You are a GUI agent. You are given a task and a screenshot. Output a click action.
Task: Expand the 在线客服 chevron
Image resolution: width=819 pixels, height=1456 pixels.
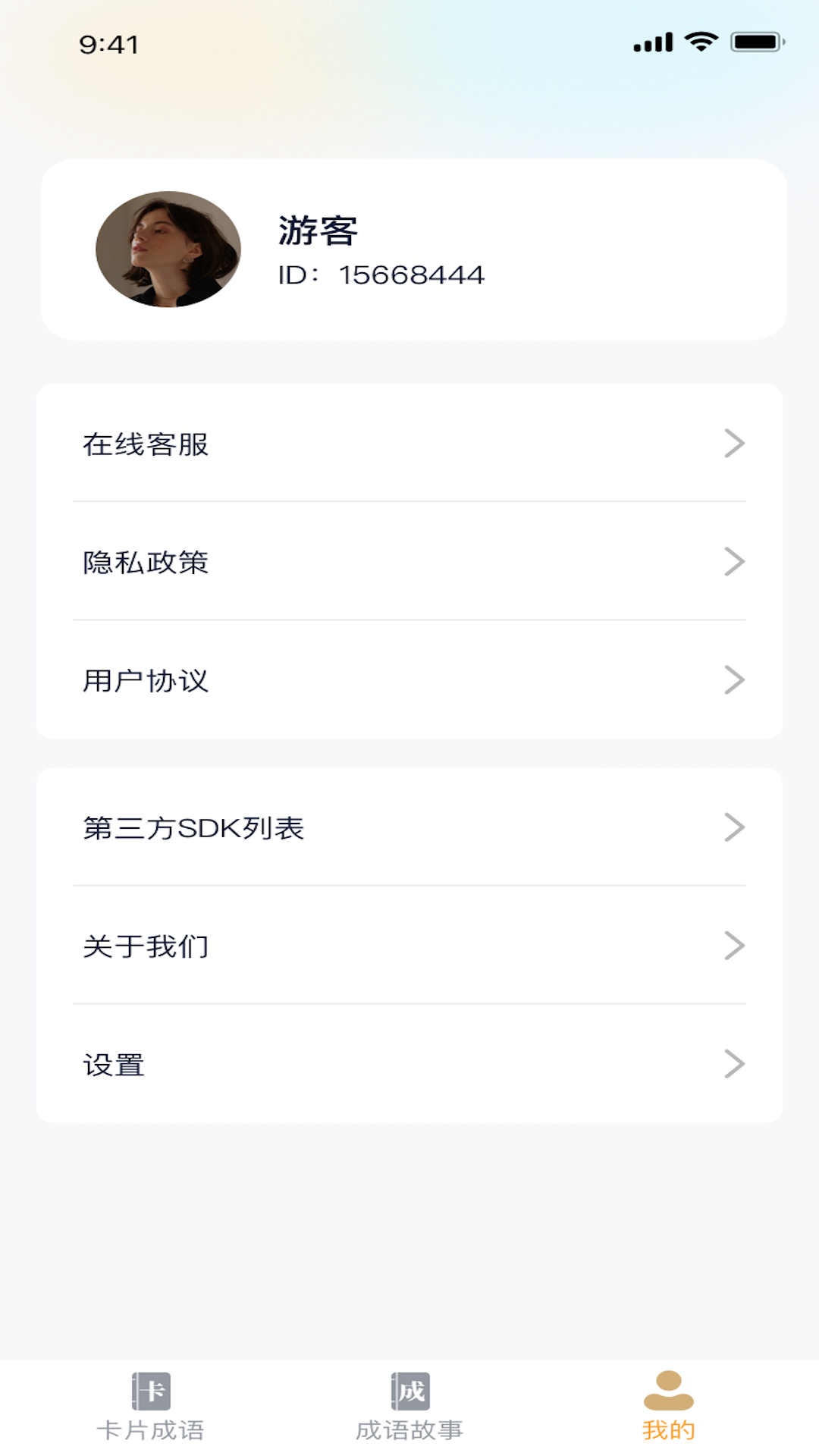point(733,444)
